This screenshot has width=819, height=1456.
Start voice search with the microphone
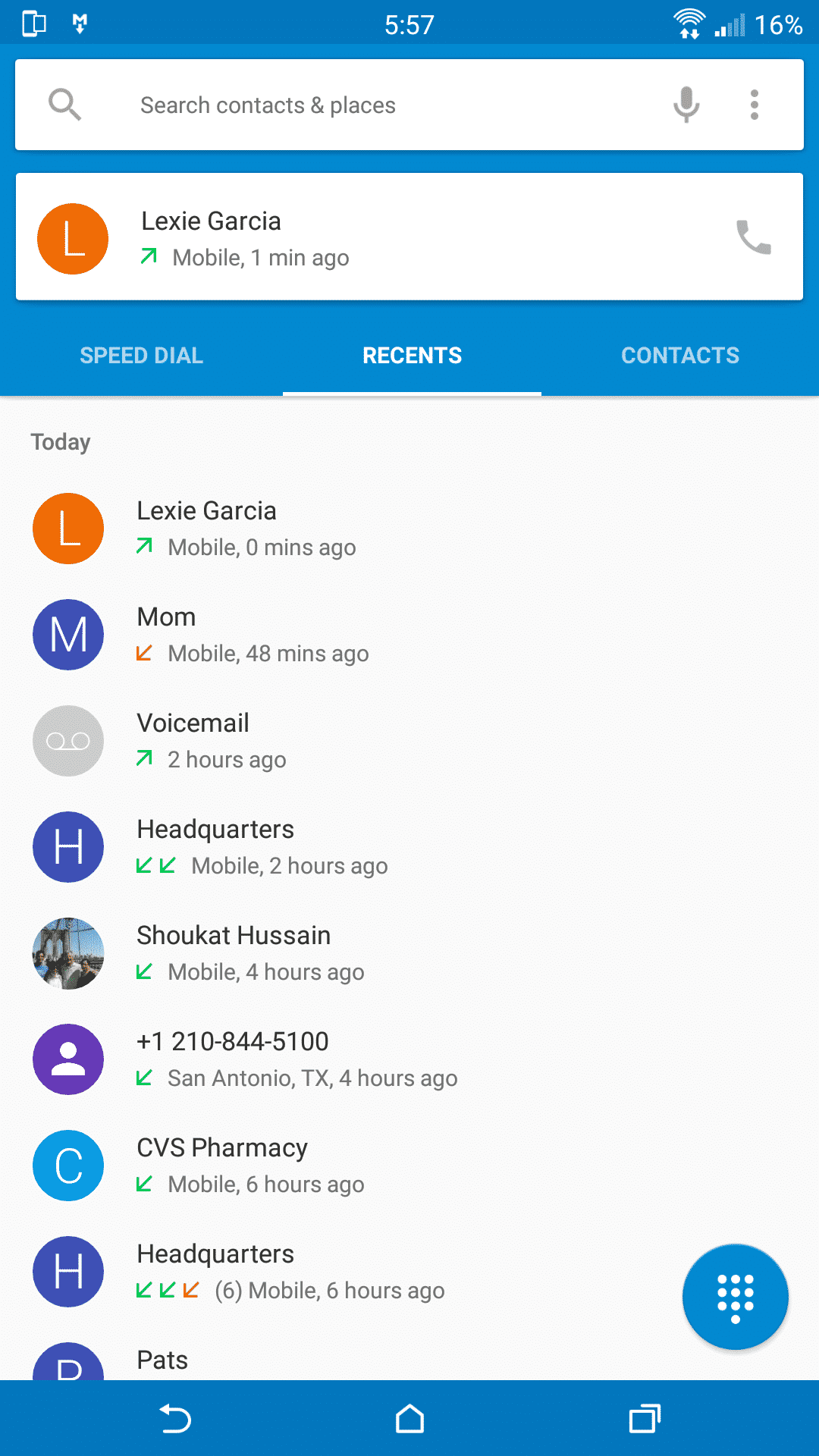pos(686,105)
